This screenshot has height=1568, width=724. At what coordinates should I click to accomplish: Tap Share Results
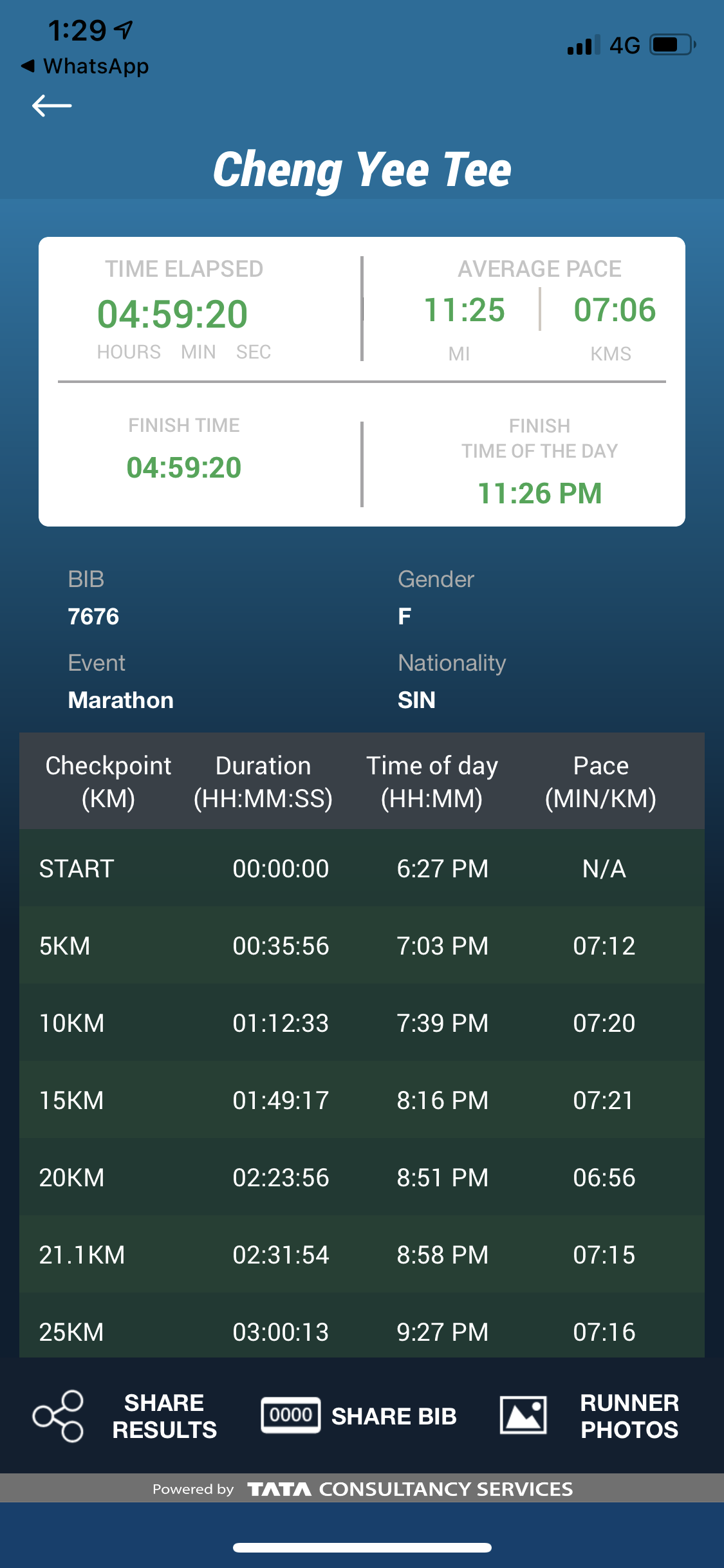(x=125, y=1416)
